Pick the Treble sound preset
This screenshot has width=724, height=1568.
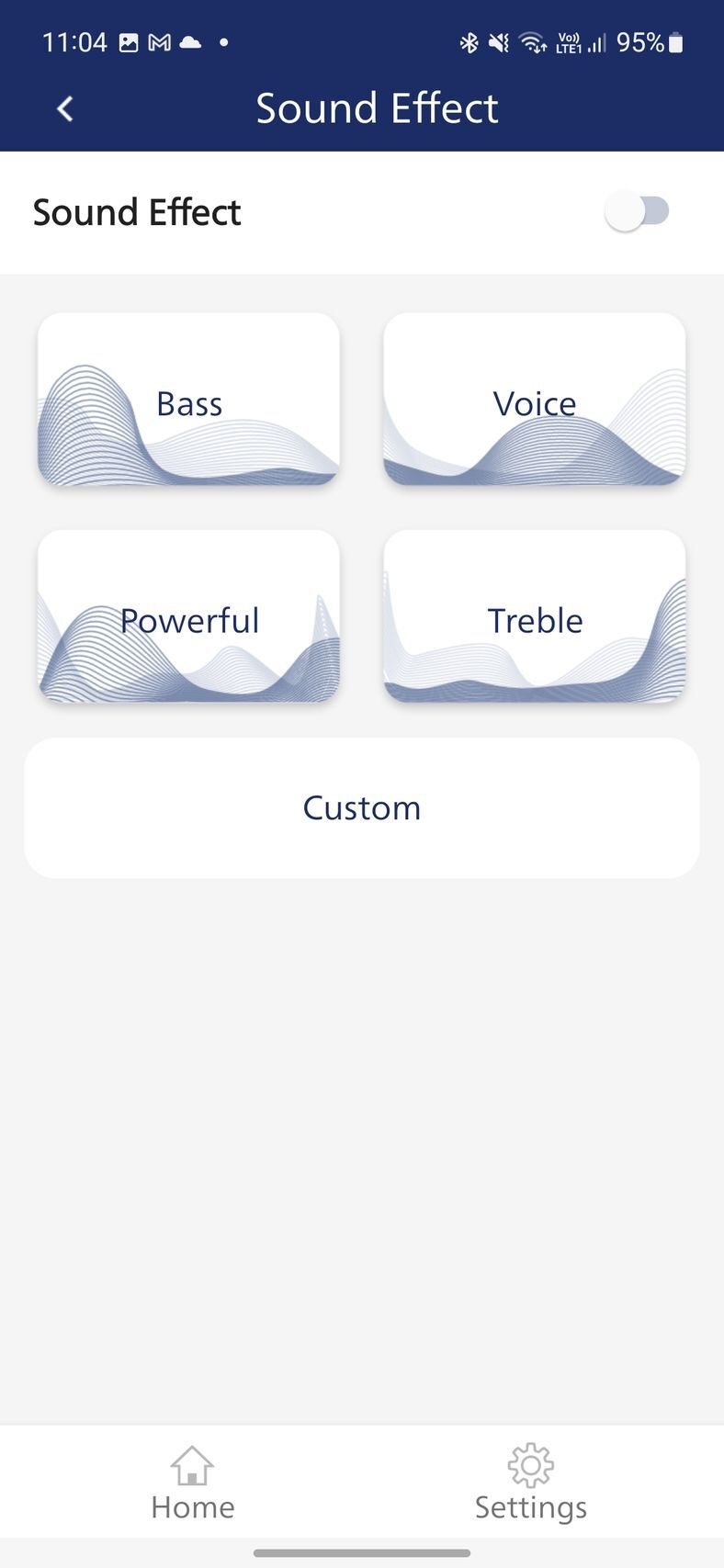[534, 616]
